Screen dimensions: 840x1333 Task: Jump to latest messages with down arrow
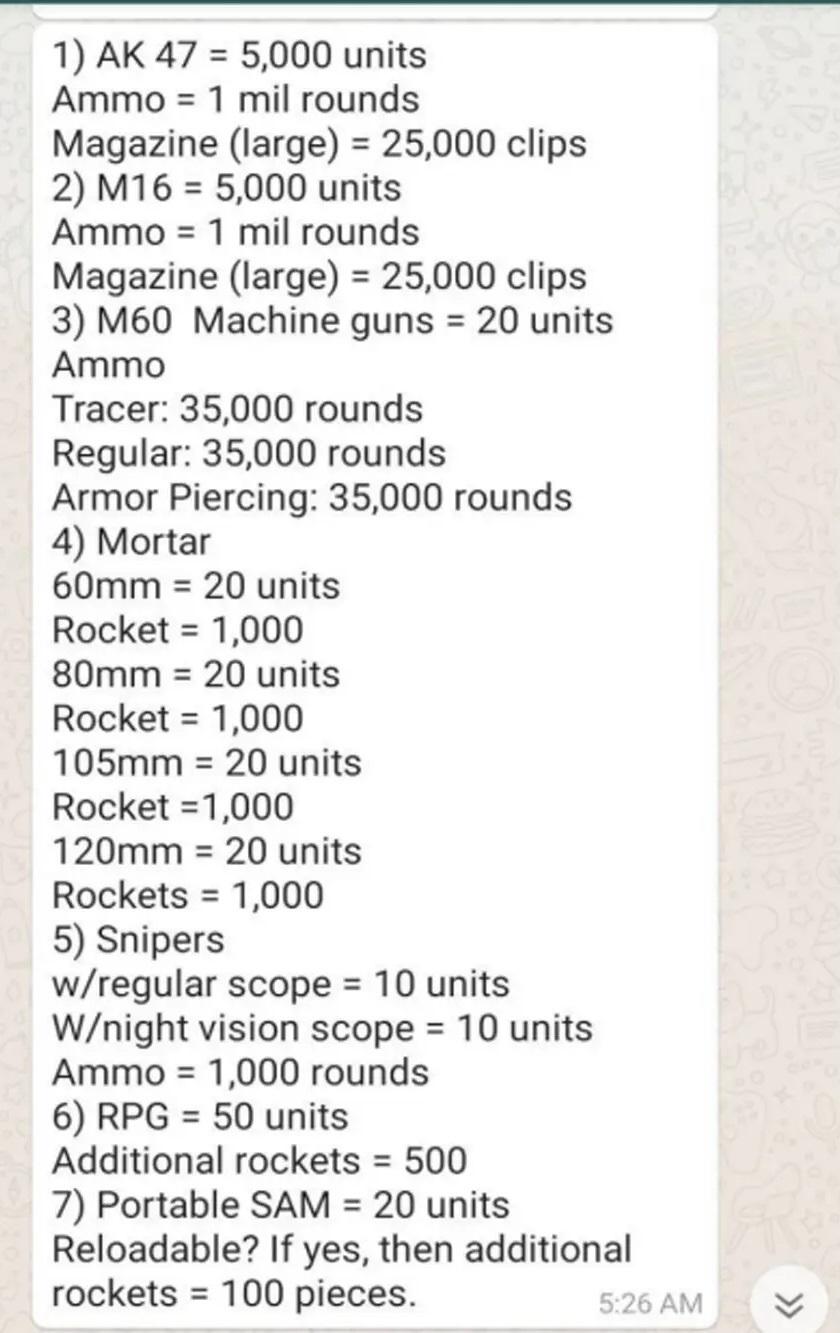789,1303
